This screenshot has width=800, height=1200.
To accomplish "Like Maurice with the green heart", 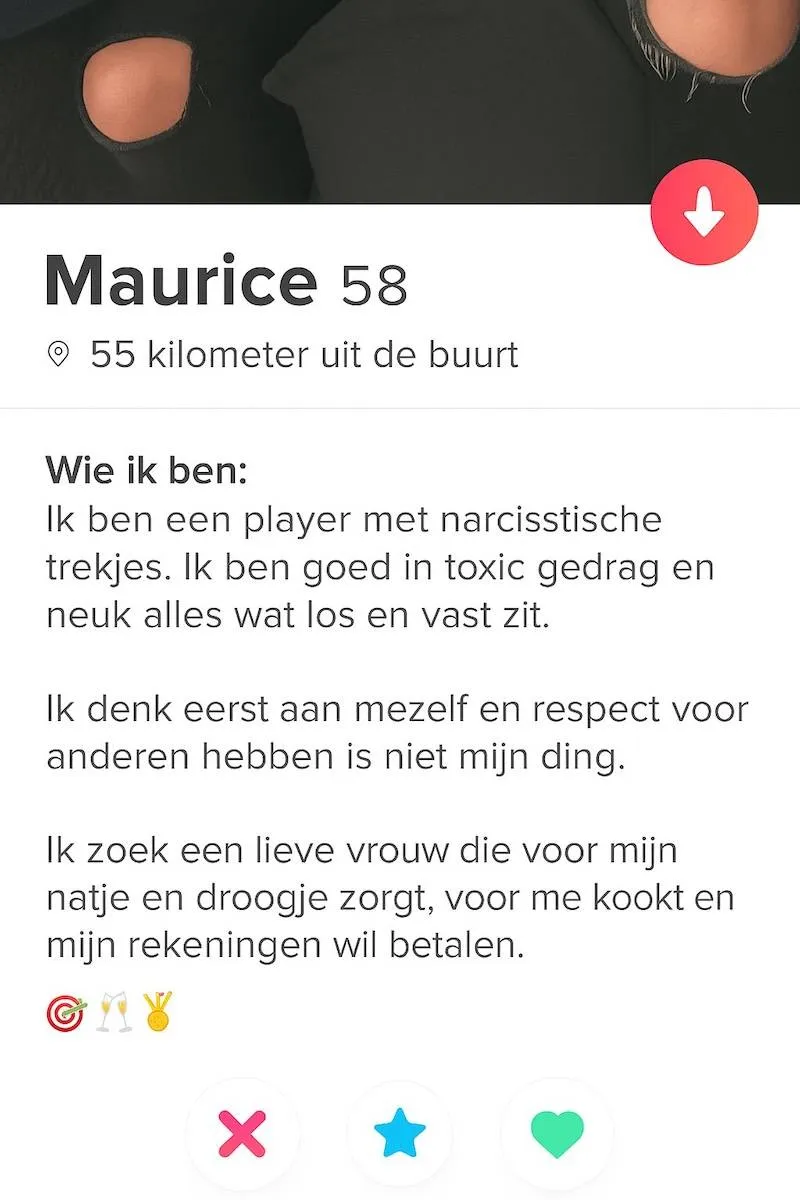I will pyautogui.click(x=557, y=1132).
